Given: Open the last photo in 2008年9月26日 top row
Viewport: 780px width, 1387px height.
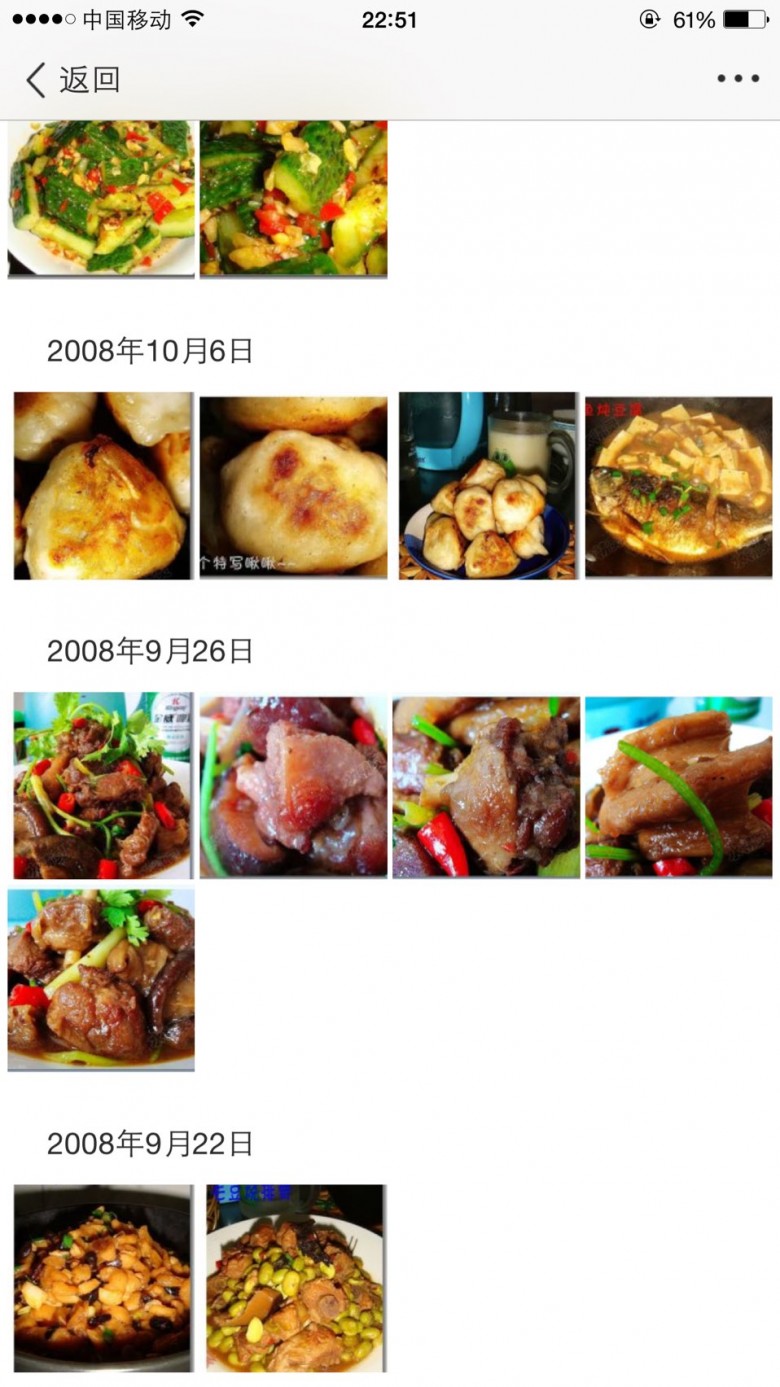Looking at the screenshot, I should click(679, 787).
